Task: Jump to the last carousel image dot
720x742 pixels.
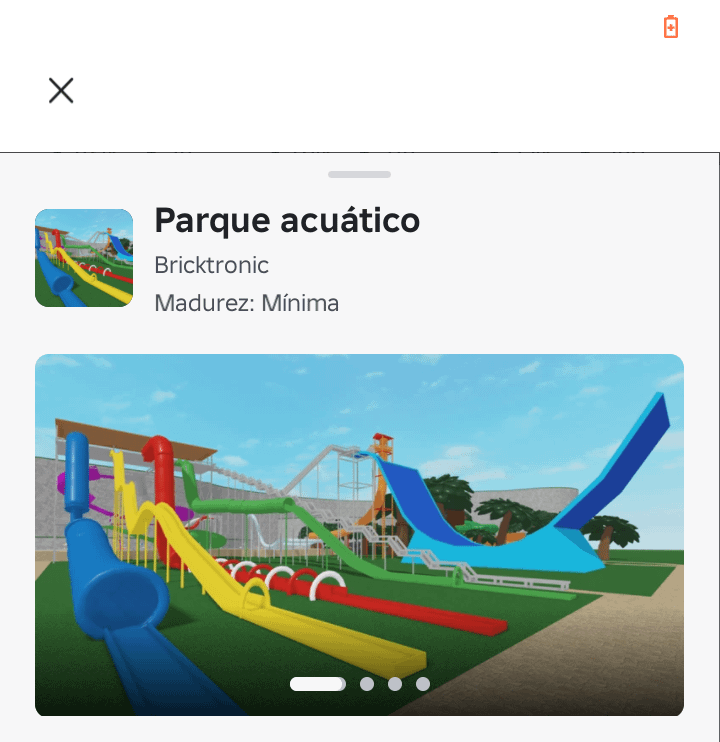Action: point(423,684)
